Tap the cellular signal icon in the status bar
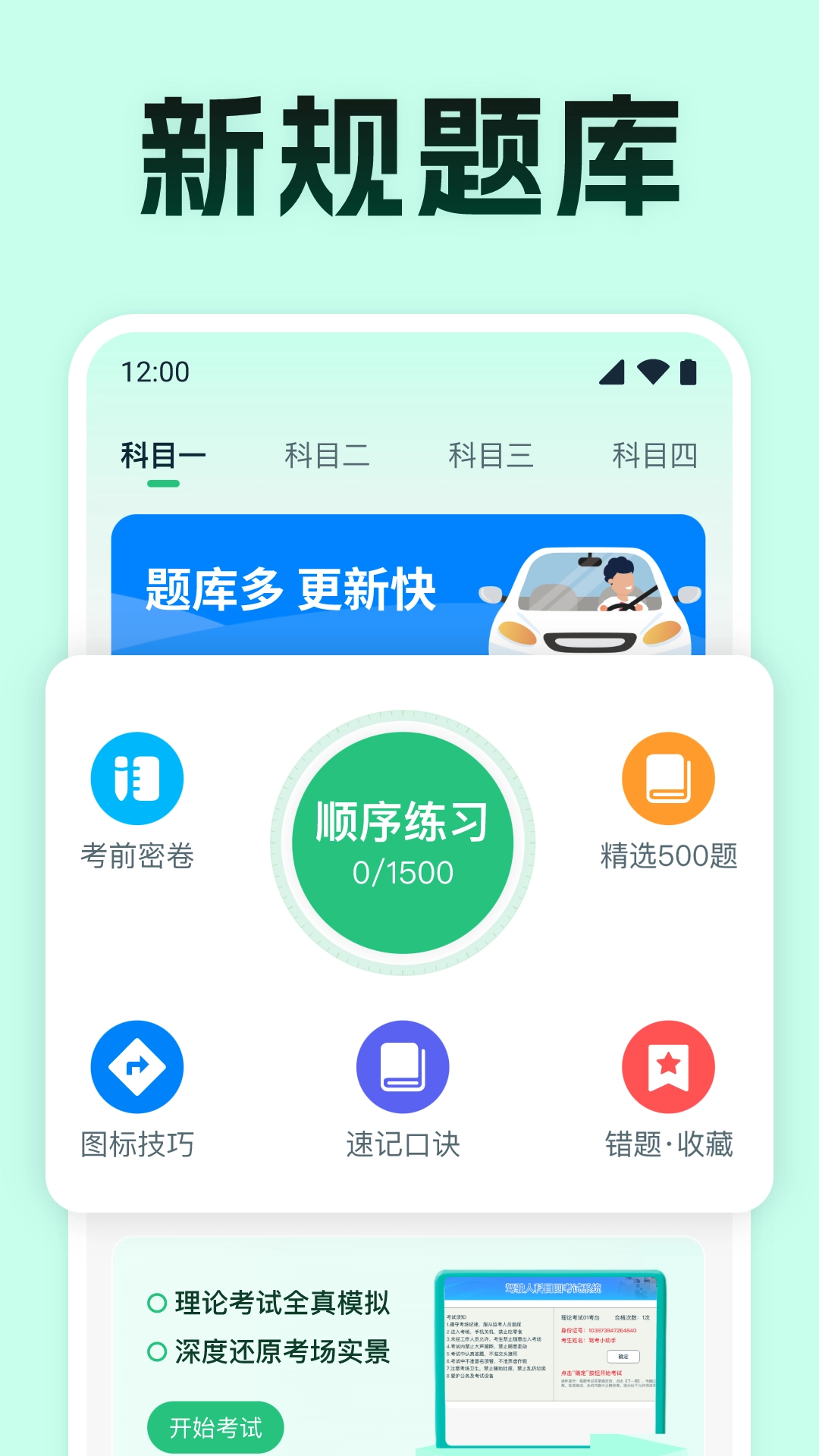Image resolution: width=819 pixels, height=1456 pixels. [613, 371]
